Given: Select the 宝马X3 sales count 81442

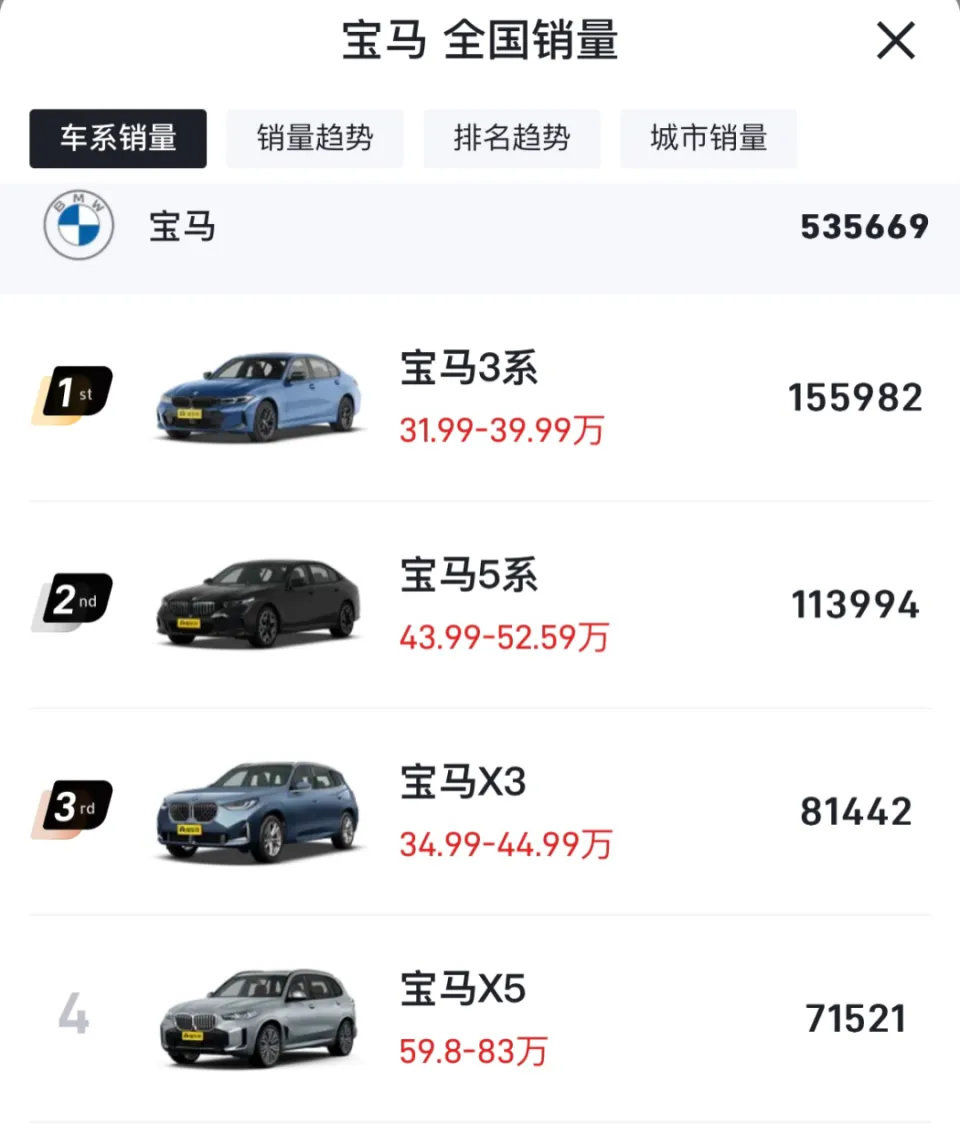Looking at the screenshot, I should pos(856,811).
